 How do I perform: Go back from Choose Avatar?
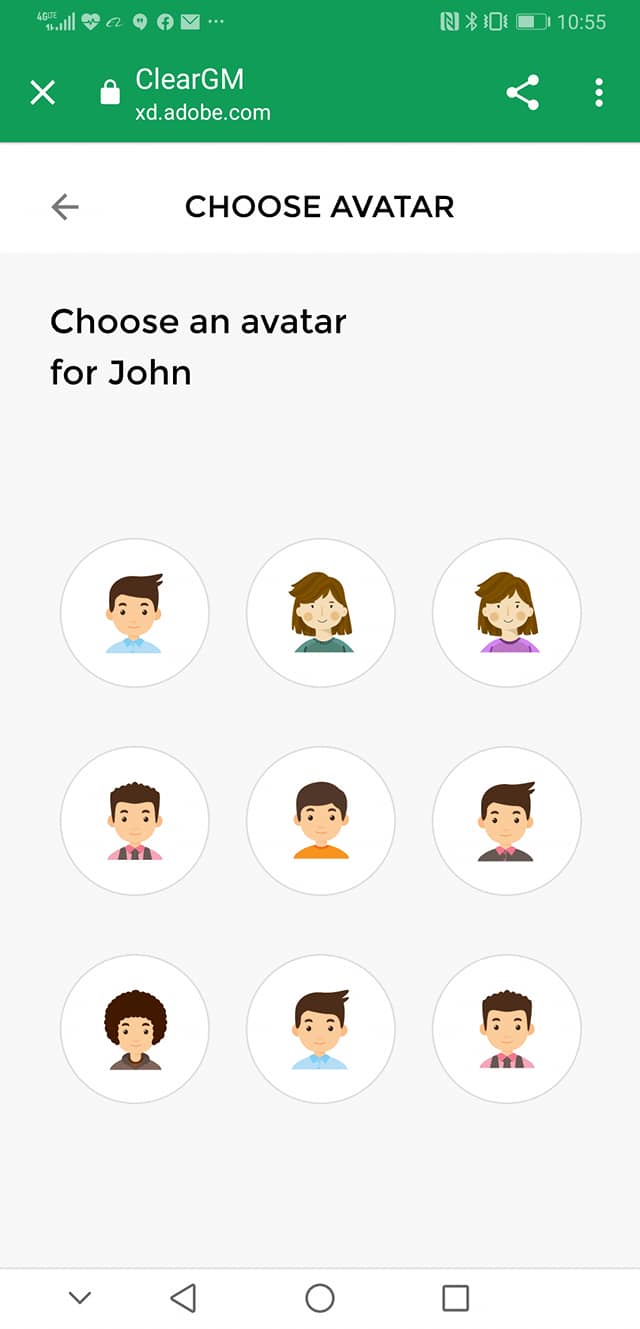[x=65, y=207]
